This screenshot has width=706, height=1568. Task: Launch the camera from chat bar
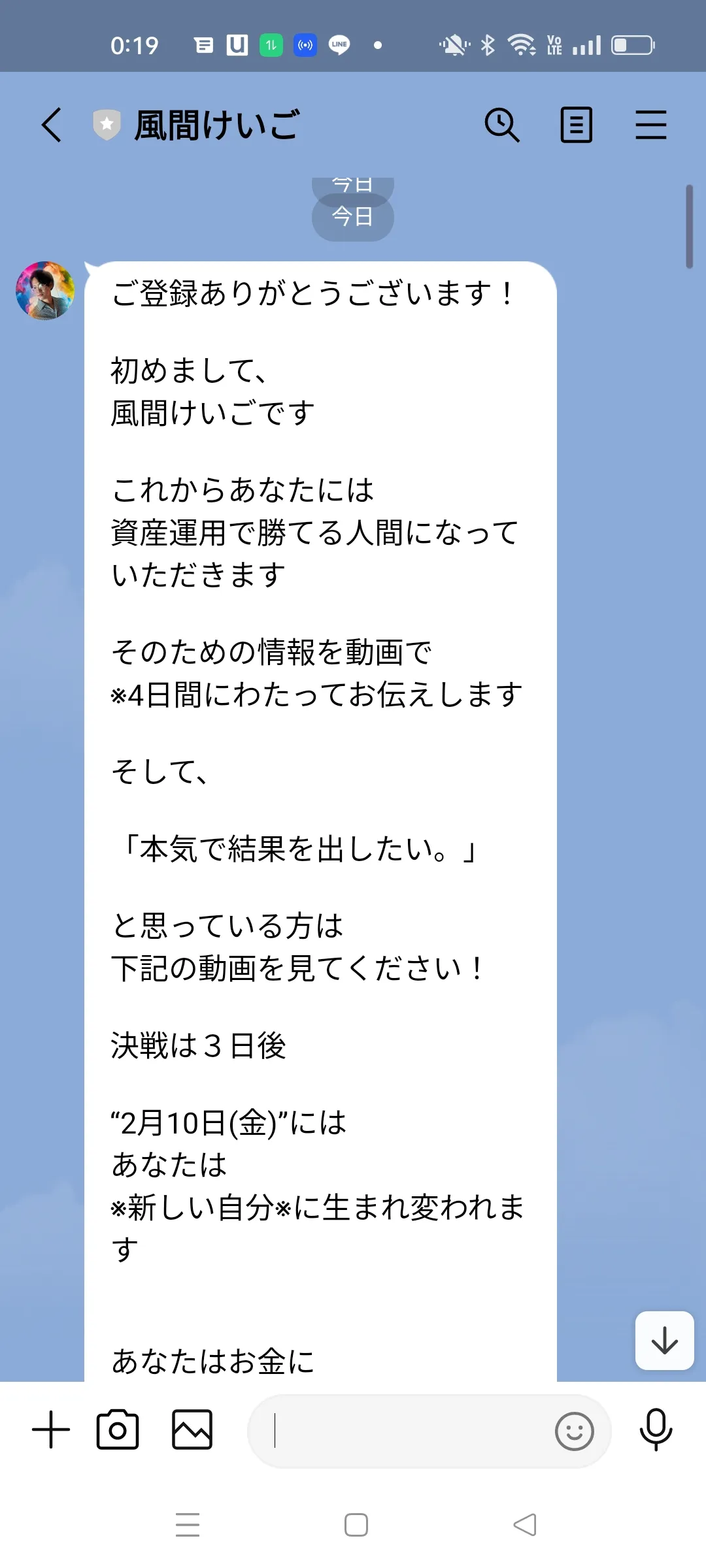tap(118, 1429)
